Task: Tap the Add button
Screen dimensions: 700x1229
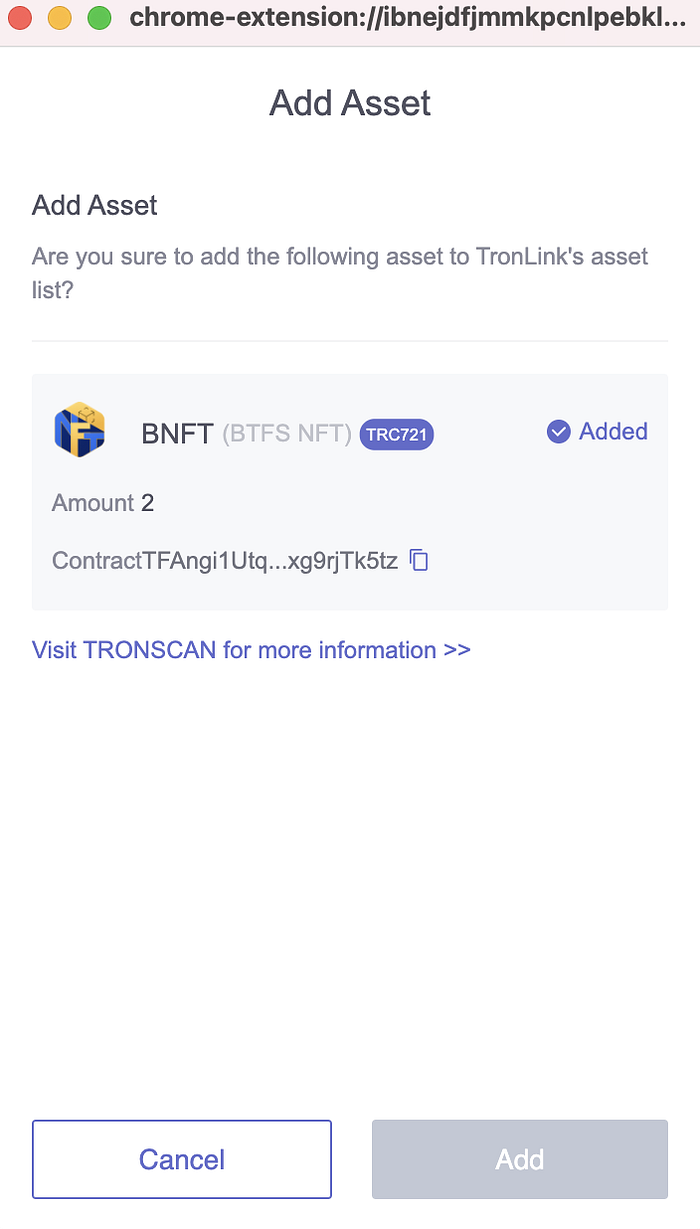Action: [519, 1159]
